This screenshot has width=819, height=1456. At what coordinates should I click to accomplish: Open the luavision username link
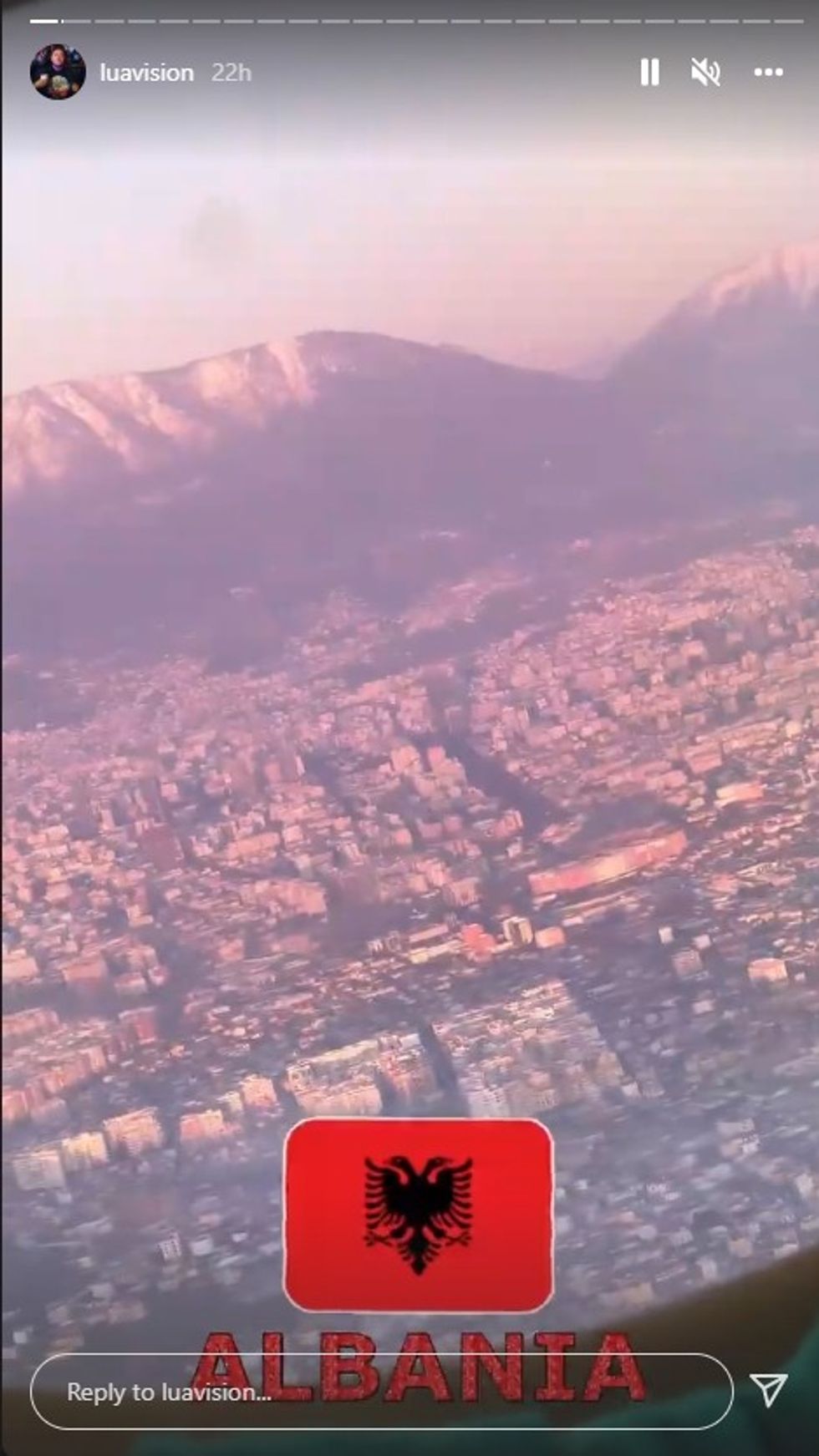point(146,73)
